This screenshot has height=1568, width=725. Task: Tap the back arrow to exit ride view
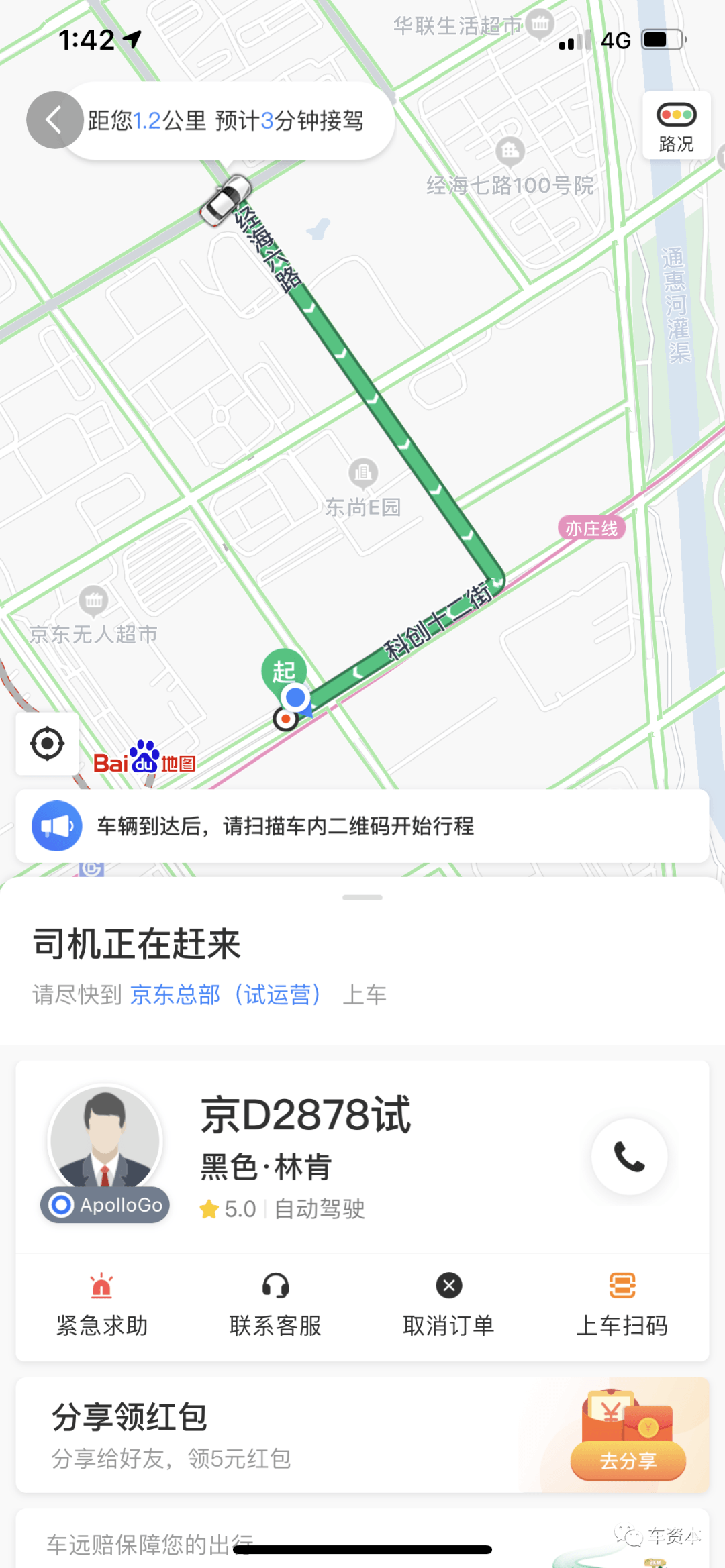pyautogui.click(x=52, y=119)
